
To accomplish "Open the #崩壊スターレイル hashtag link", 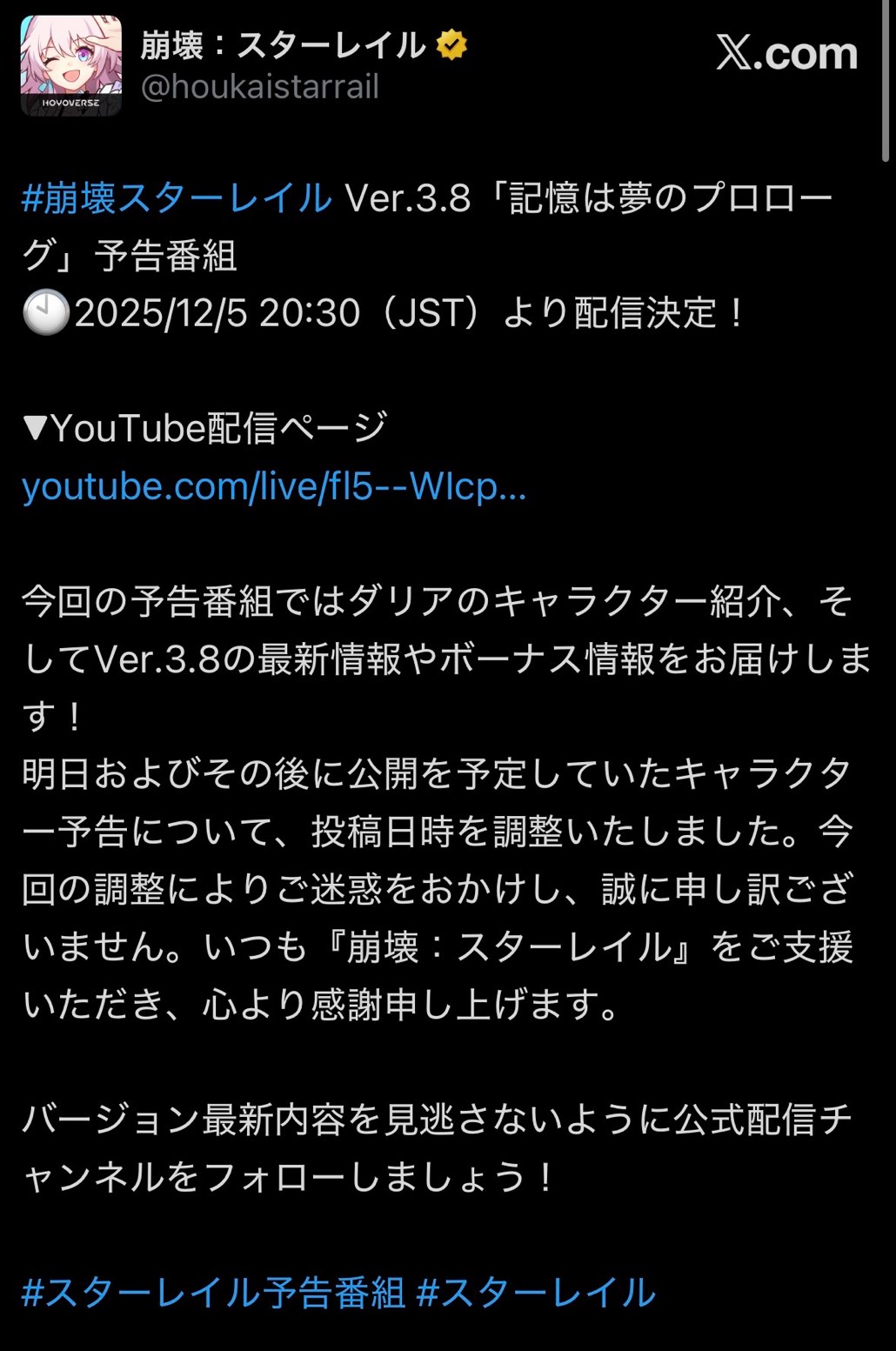I will coord(177,199).
